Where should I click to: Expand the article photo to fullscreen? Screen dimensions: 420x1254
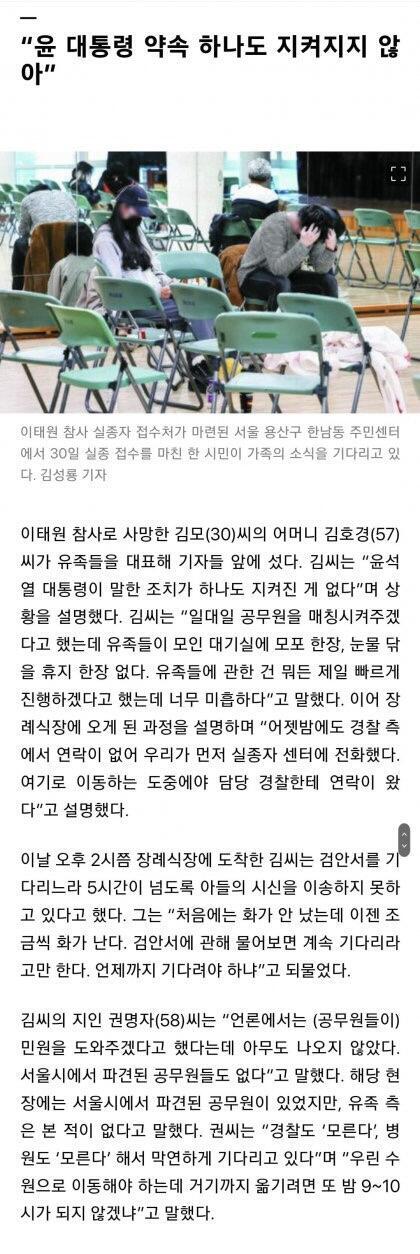[398, 173]
